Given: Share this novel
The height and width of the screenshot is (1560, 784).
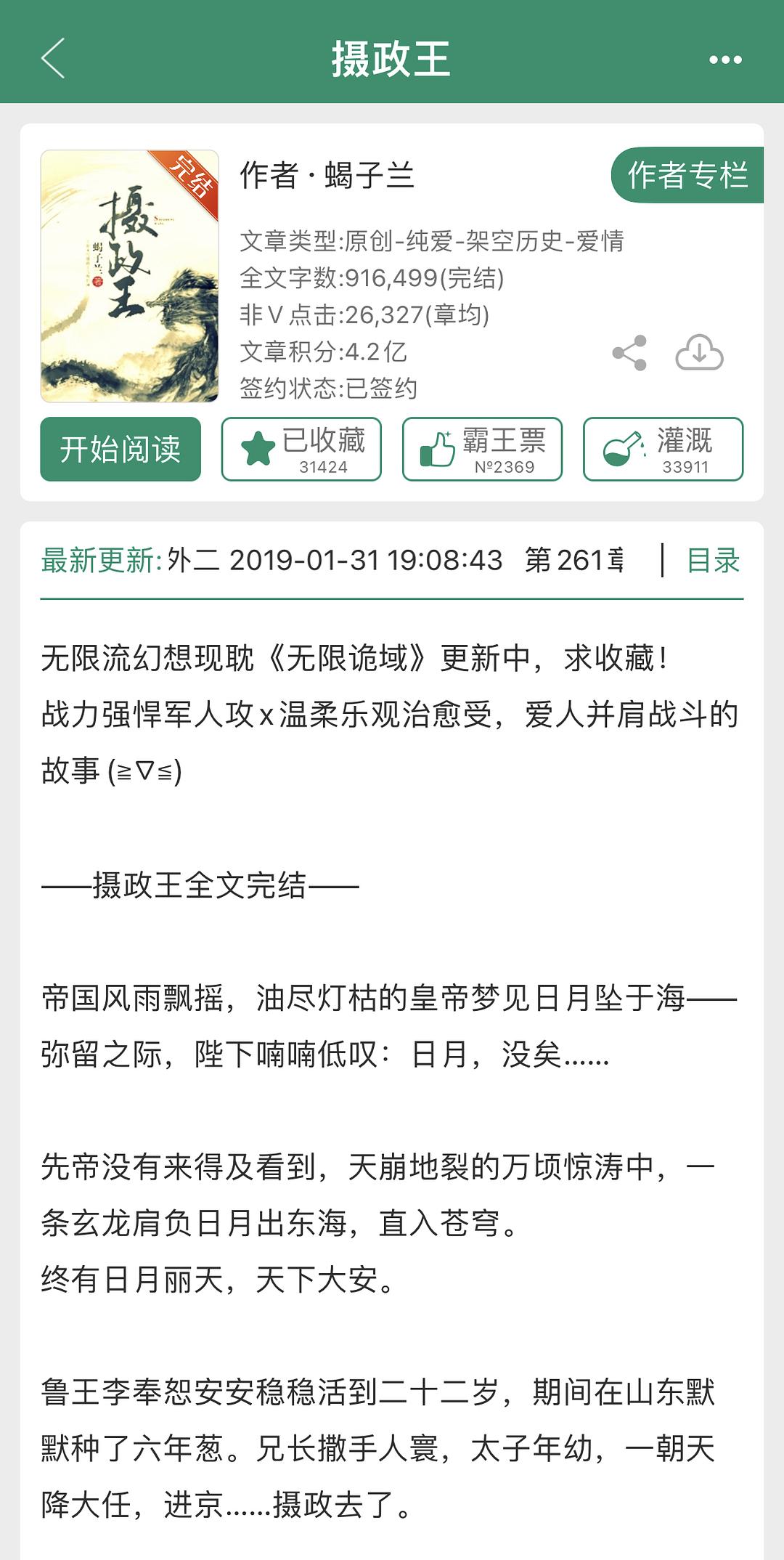Looking at the screenshot, I should tap(629, 353).
